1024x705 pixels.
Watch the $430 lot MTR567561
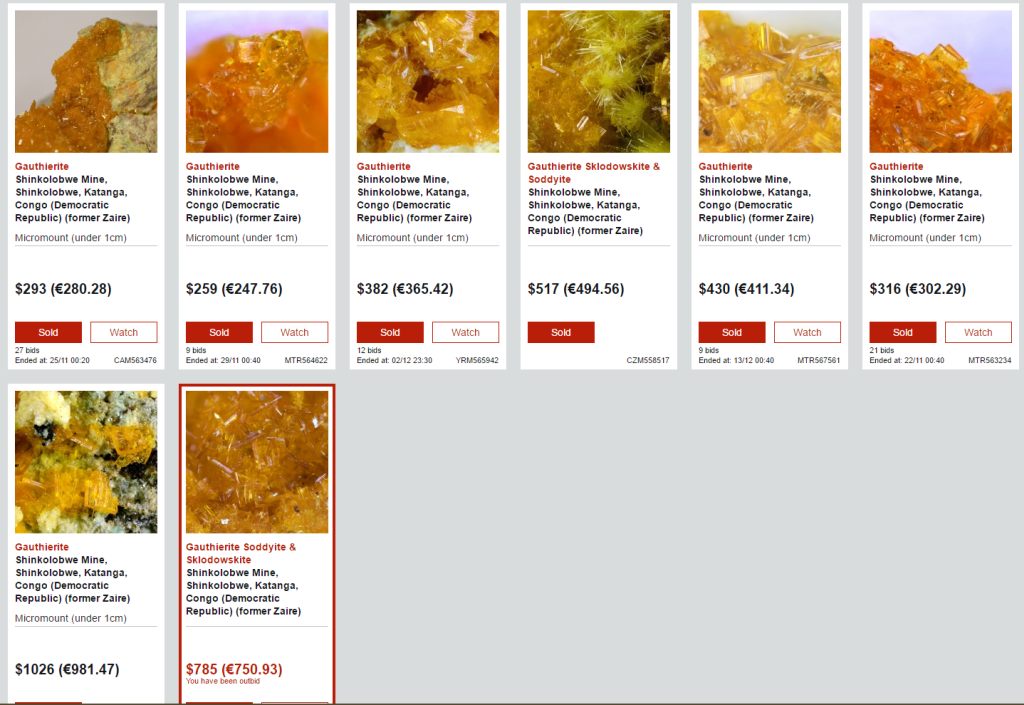pos(808,332)
